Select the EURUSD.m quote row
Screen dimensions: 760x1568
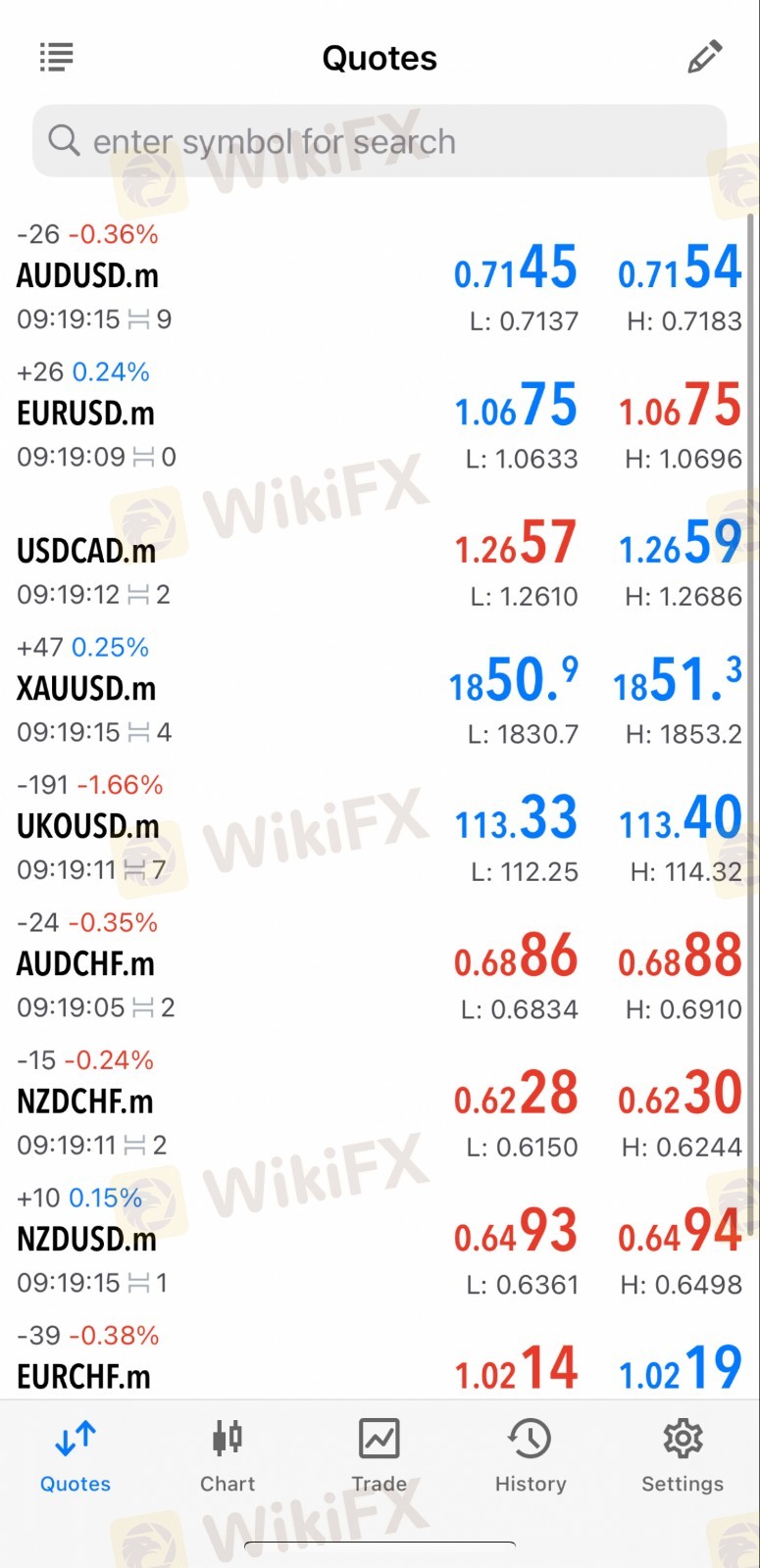pos(380,414)
